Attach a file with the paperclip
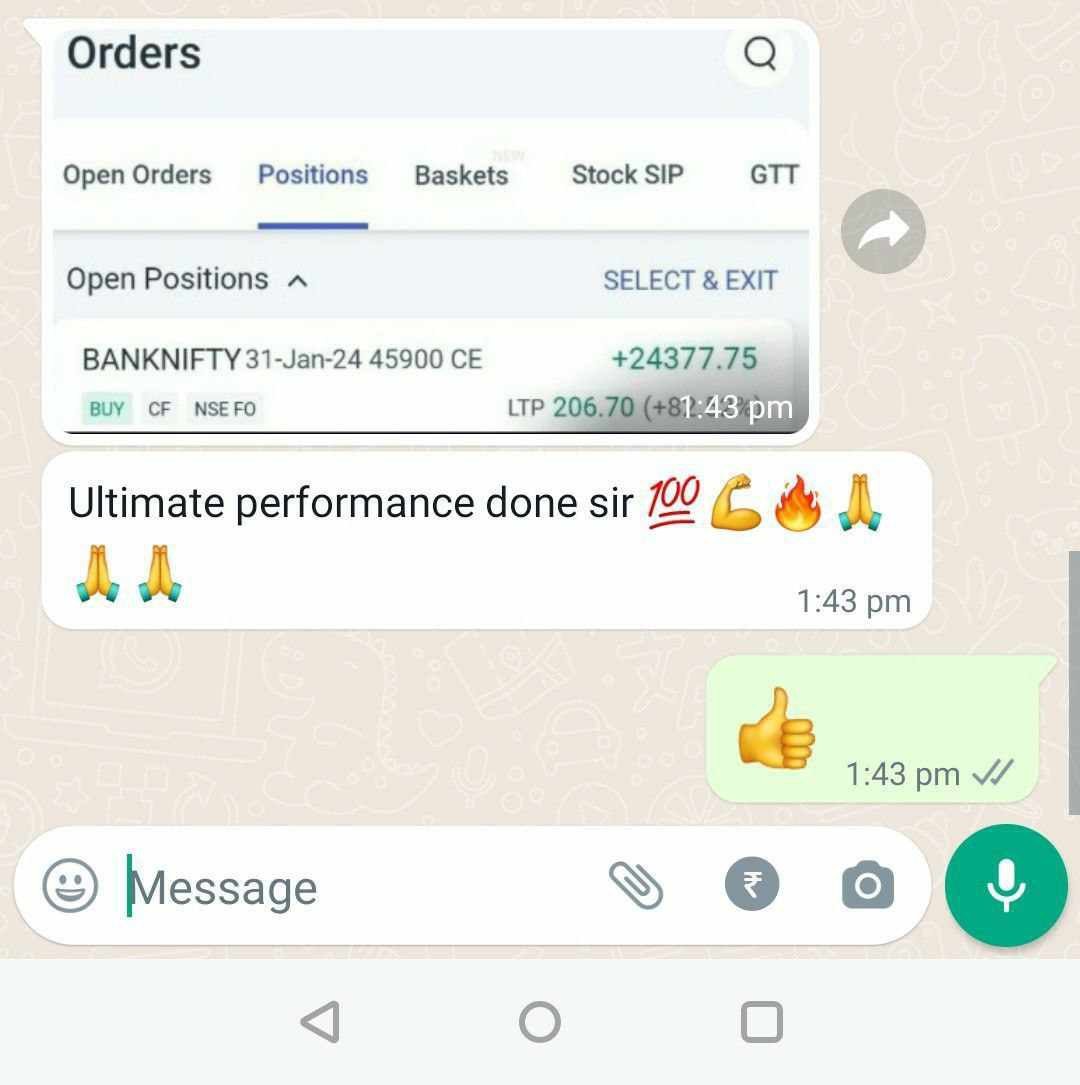Image resolution: width=1080 pixels, height=1085 pixels. (x=636, y=886)
